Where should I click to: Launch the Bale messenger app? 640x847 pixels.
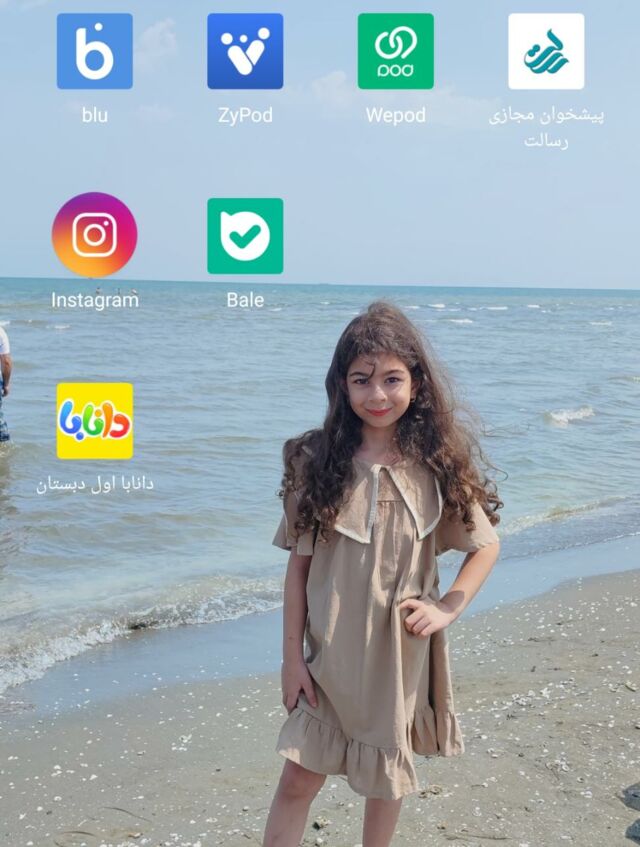click(x=245, y=236)
